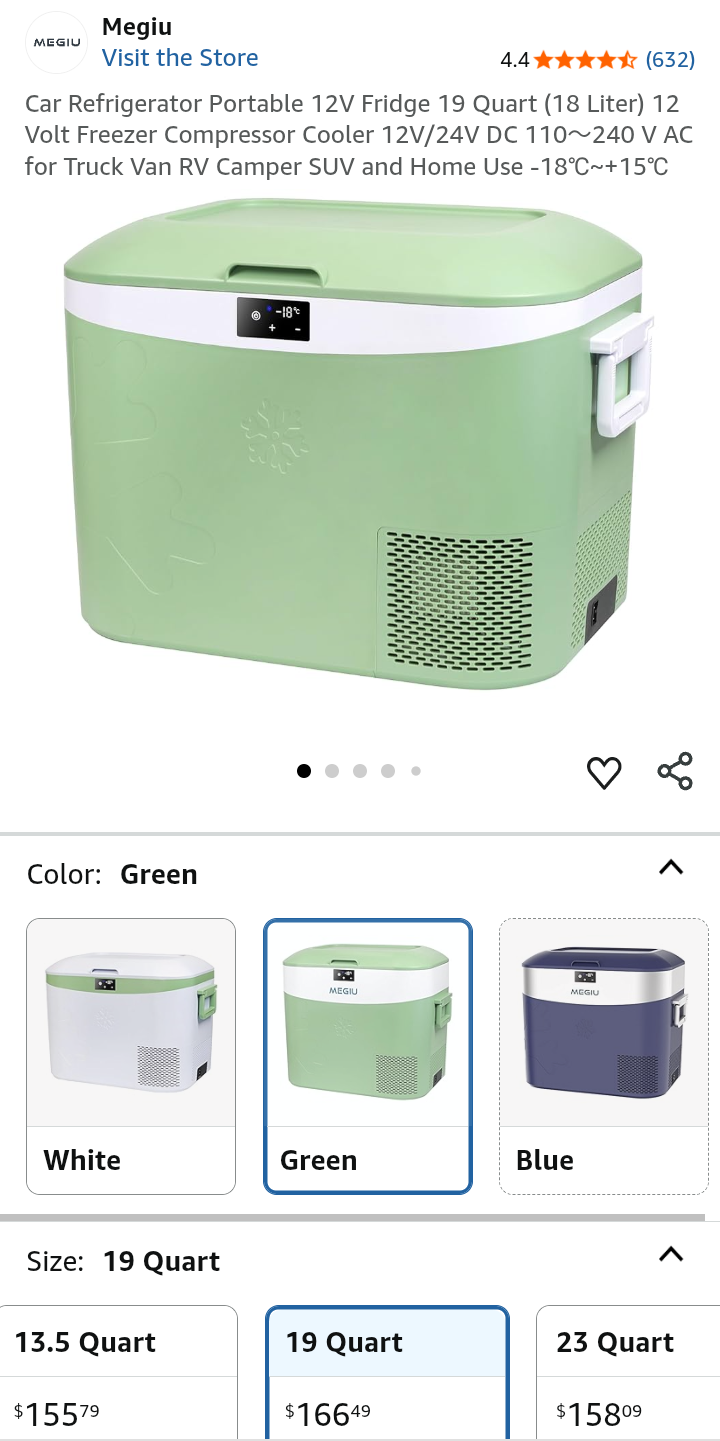Image resolution: width=720 pixels, height=1441 pixels.
Task: Share this product
Action: tap(675, 772)
